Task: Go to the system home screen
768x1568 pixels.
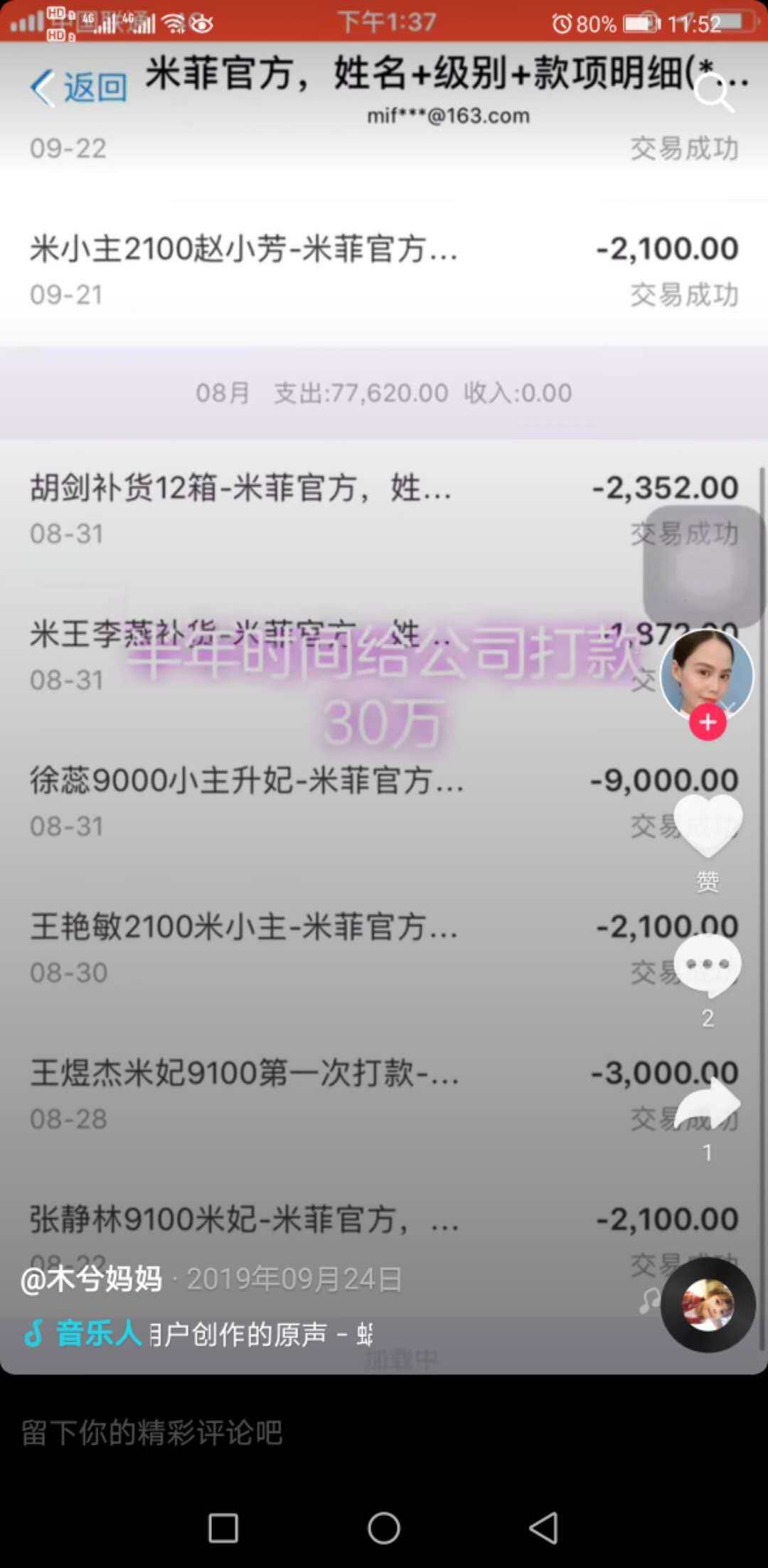Action: coord(384,1527)
